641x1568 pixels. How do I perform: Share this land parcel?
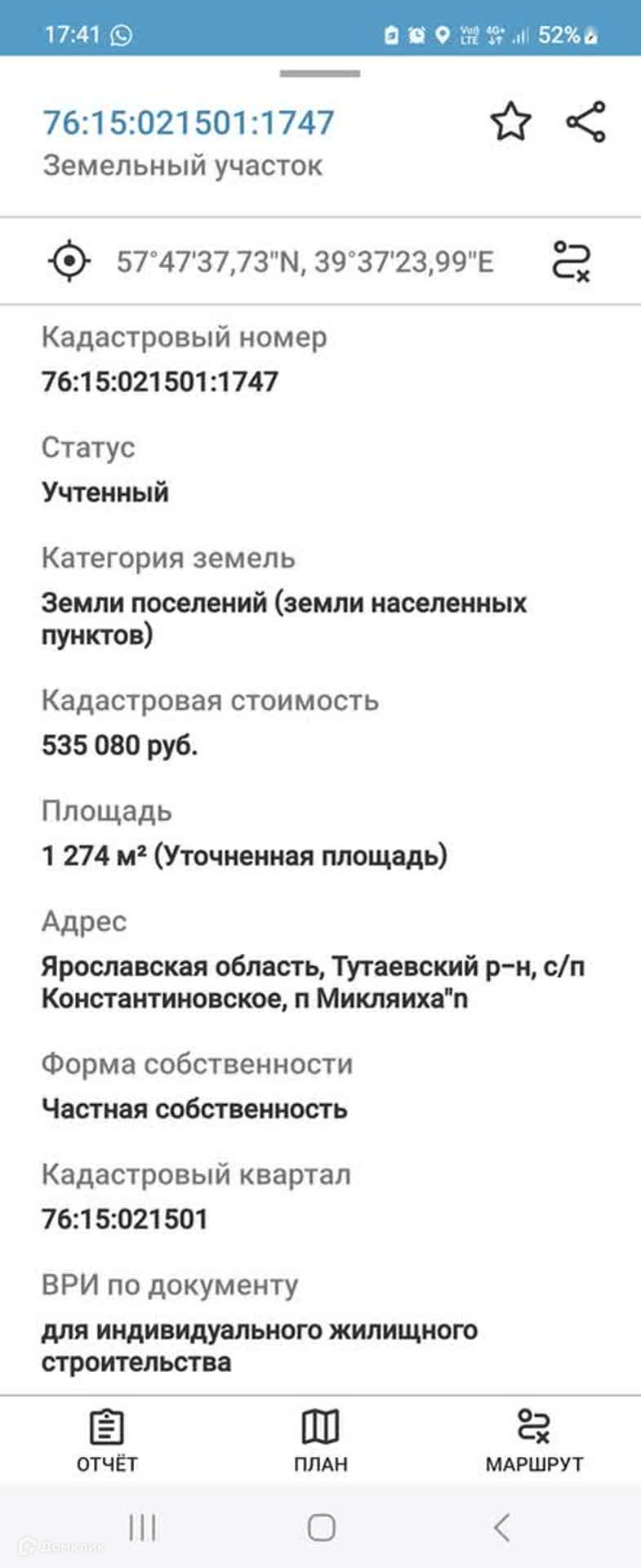tap(585, 122)
